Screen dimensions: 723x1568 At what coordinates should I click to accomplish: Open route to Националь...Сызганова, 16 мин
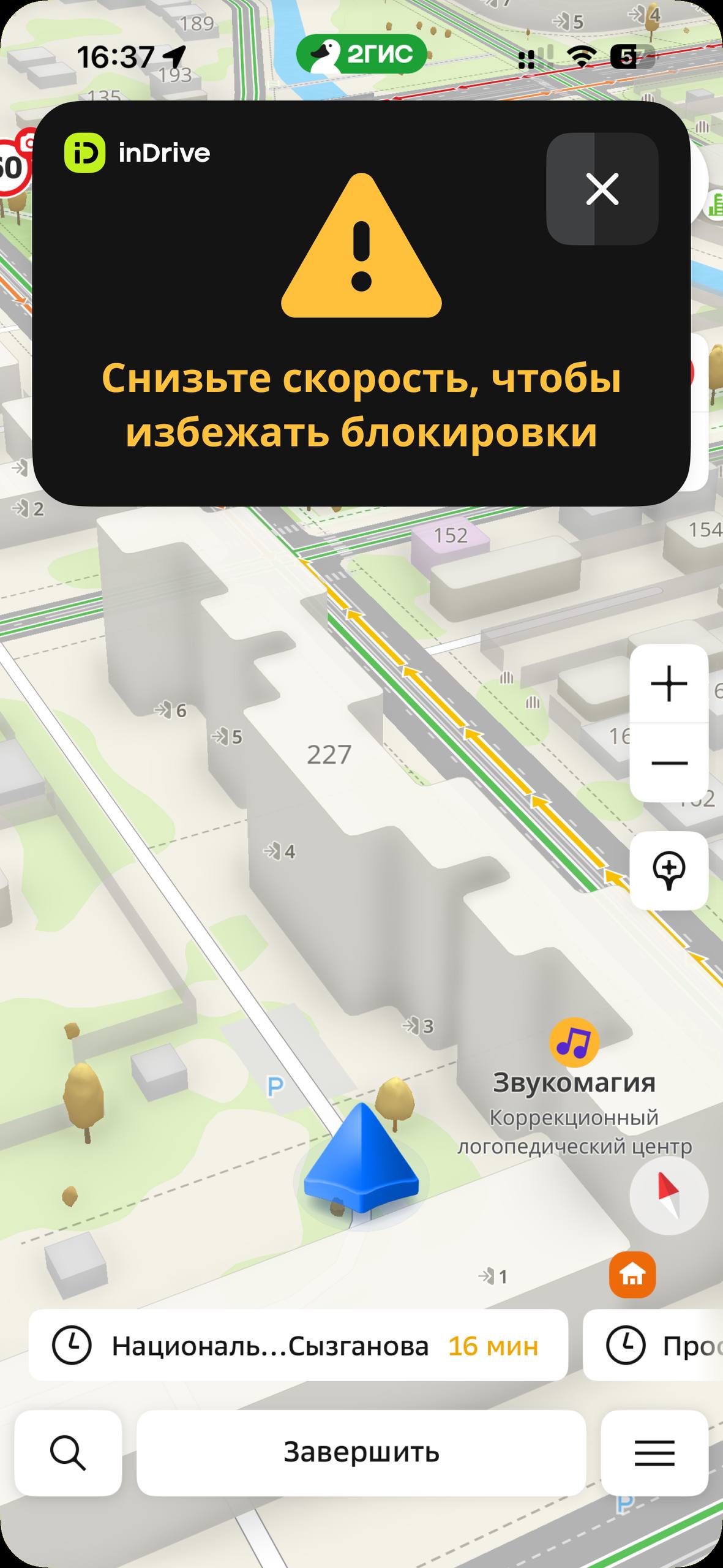(x=298, y=1346)
